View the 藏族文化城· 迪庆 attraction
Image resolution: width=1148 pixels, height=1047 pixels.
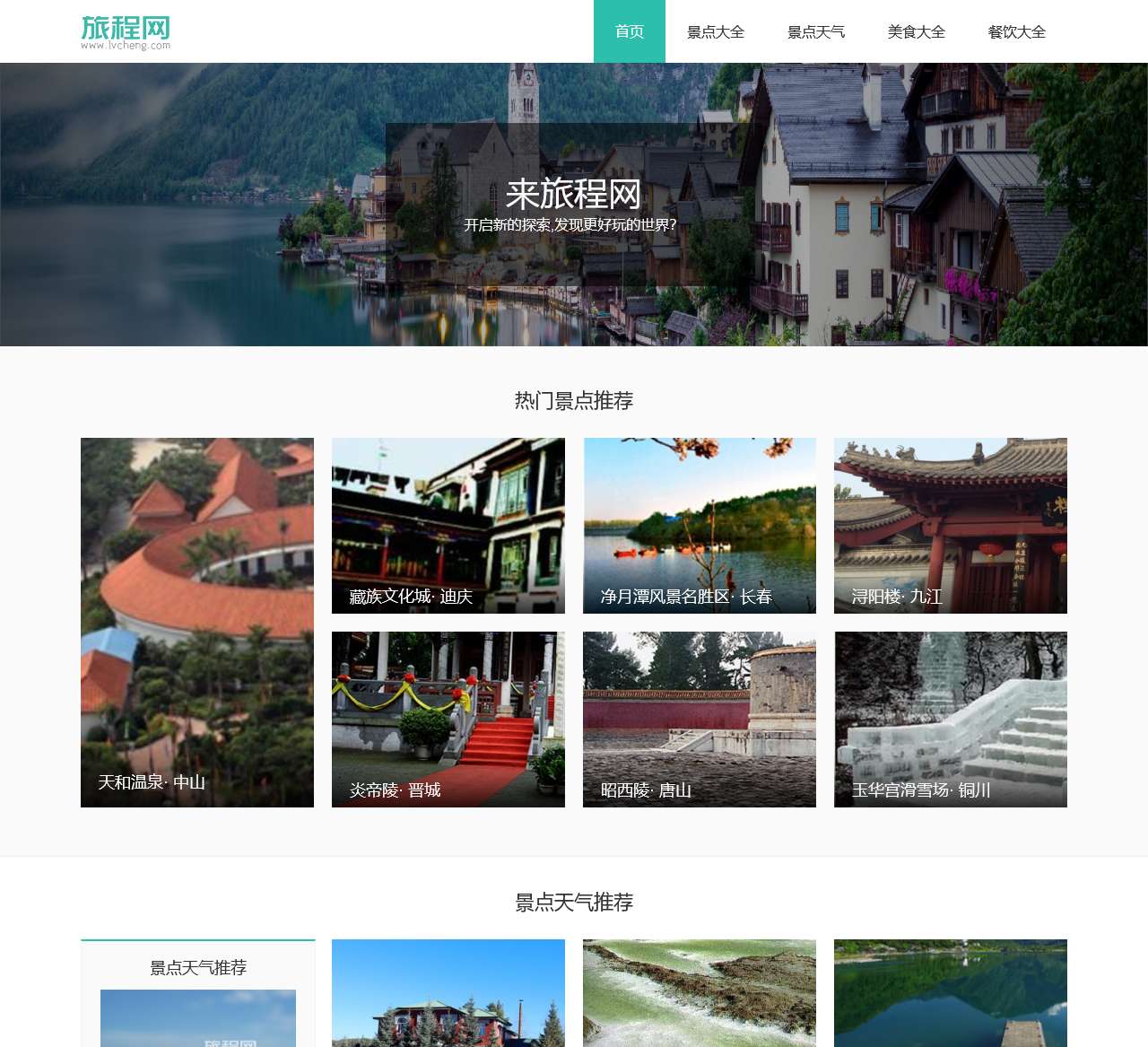(448, 526)
